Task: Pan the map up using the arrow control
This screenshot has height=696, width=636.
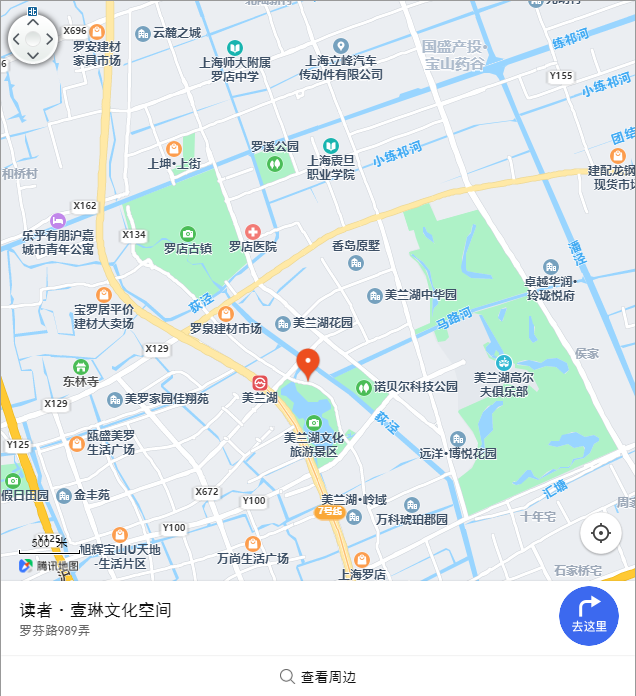Action: point(33,24)
